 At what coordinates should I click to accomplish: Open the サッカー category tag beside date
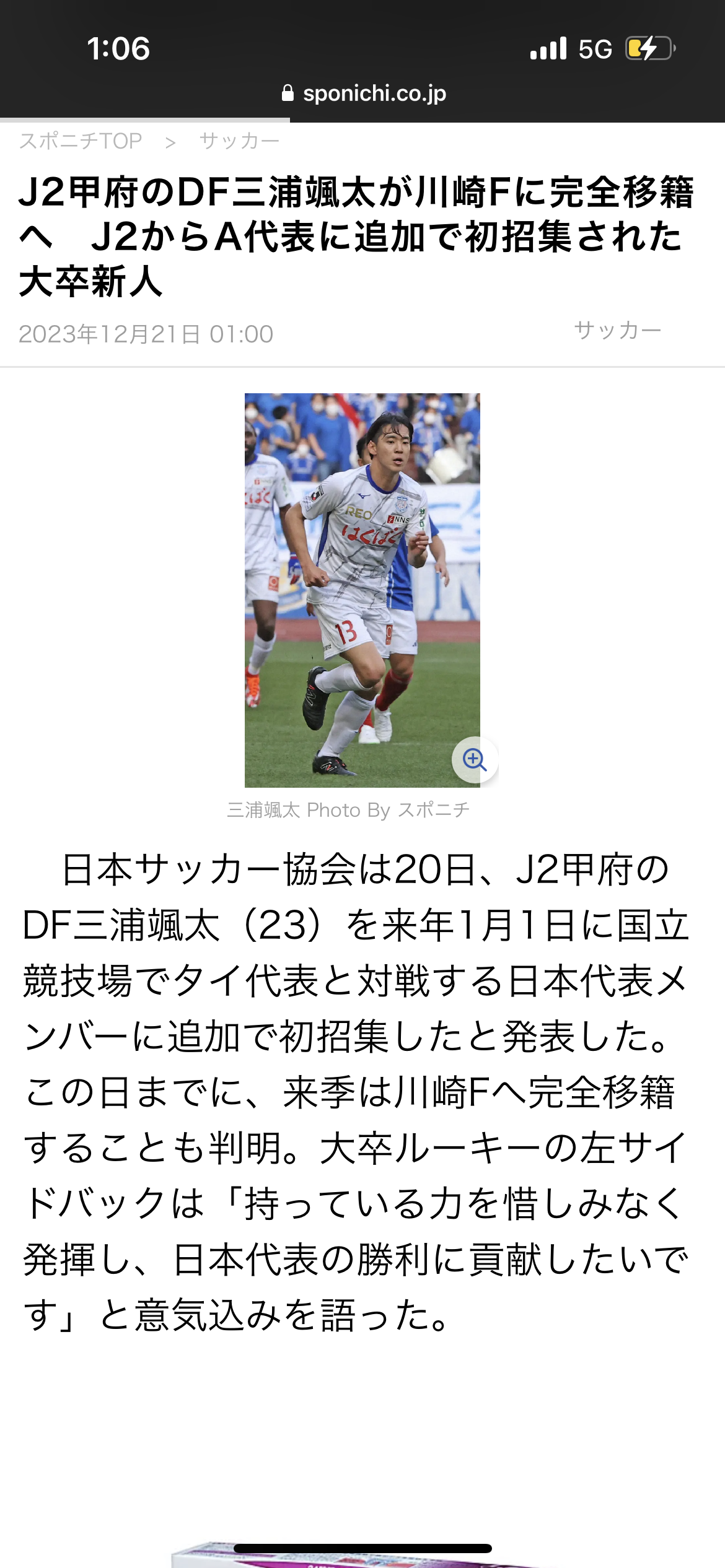(x=617, y=330)
